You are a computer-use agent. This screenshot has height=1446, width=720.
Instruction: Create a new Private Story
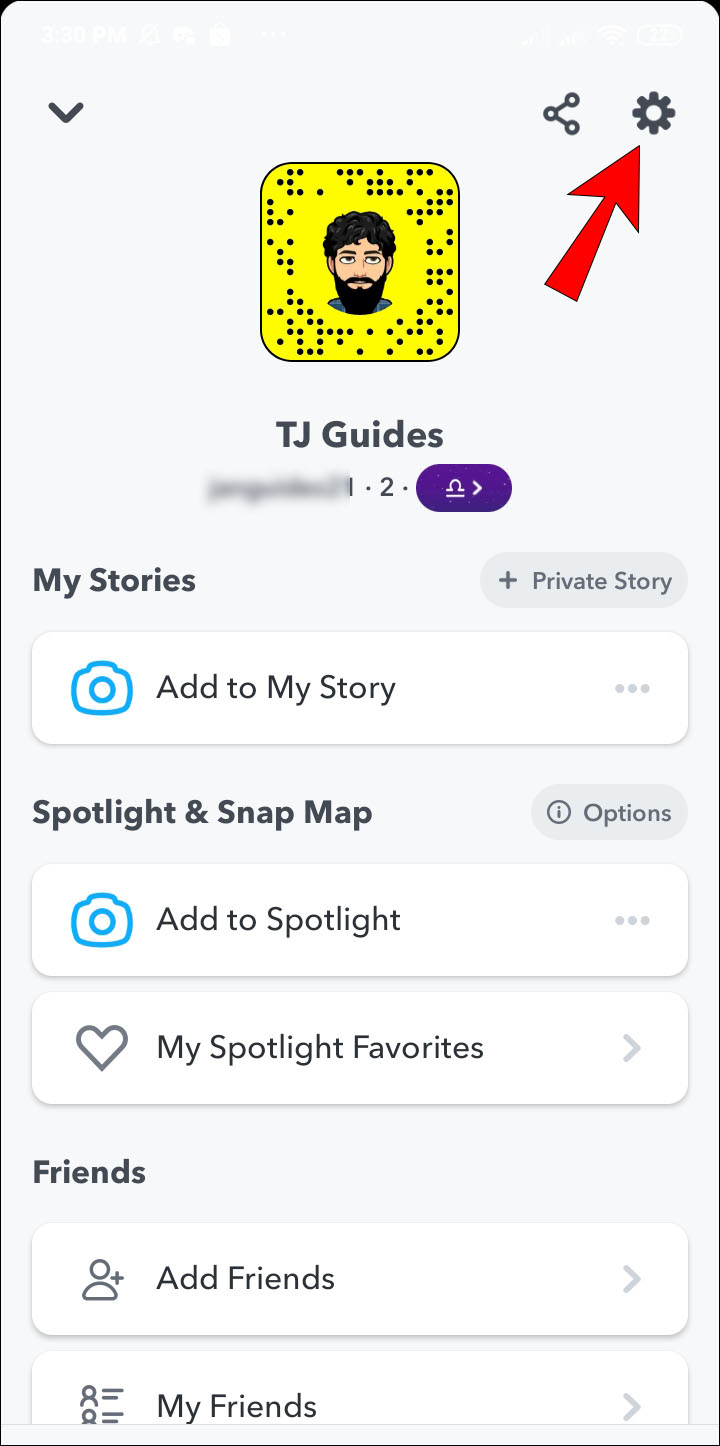click(584, 581)
